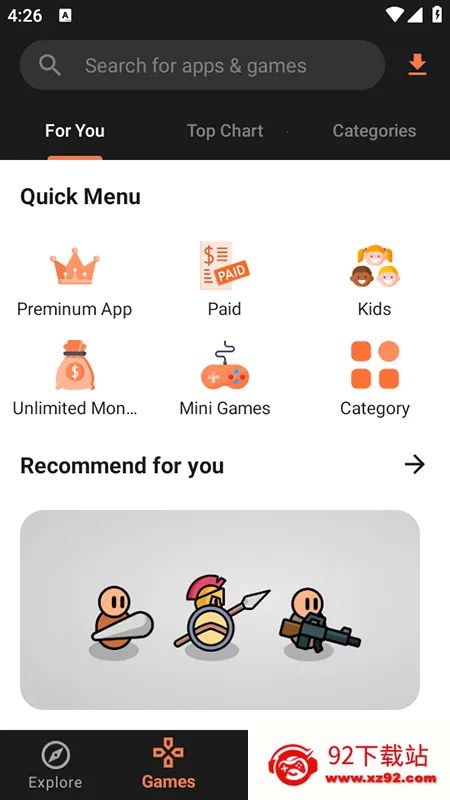
Task: Select the Games bottom tab
Action: (x=168, y=764)
